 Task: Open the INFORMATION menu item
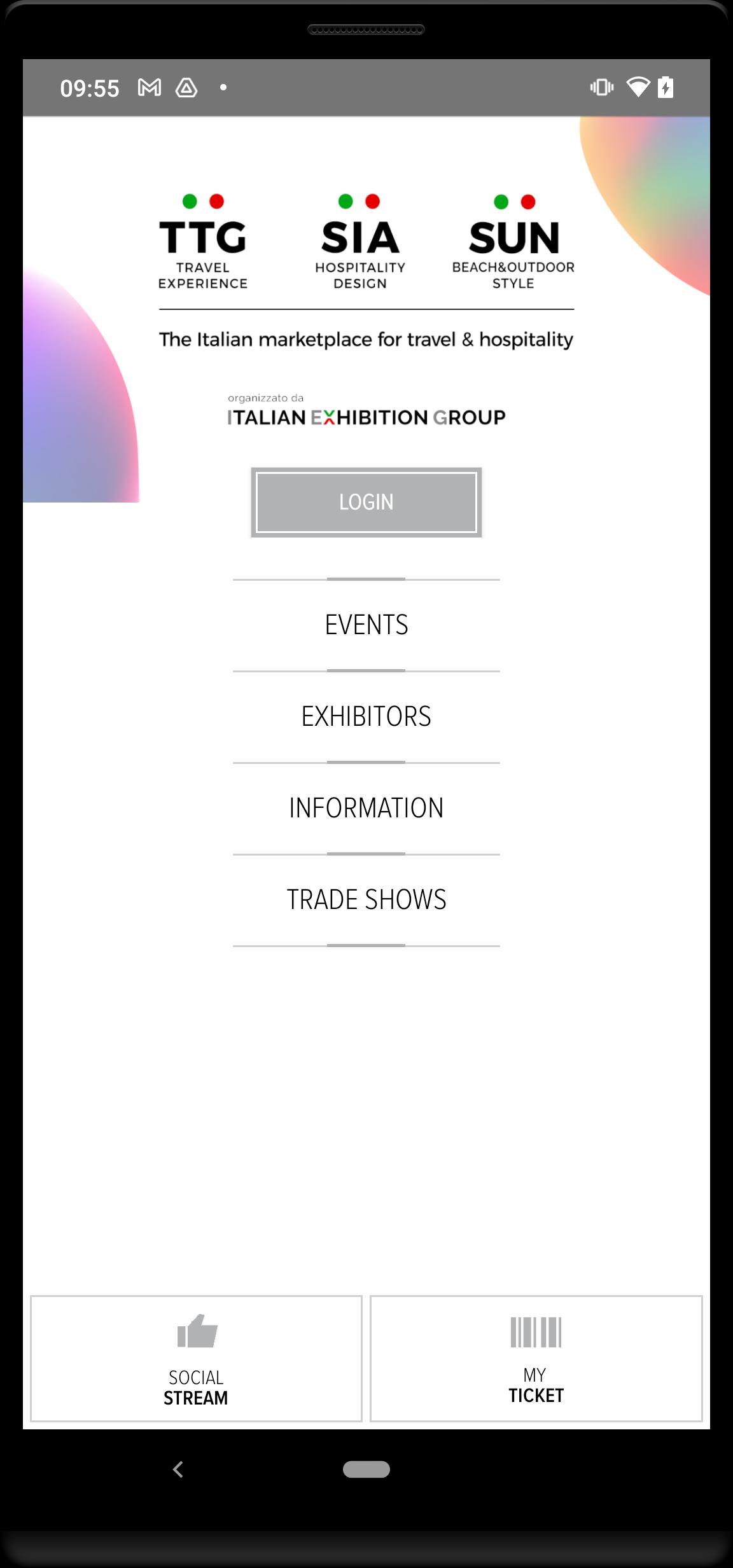pos(366,808)
